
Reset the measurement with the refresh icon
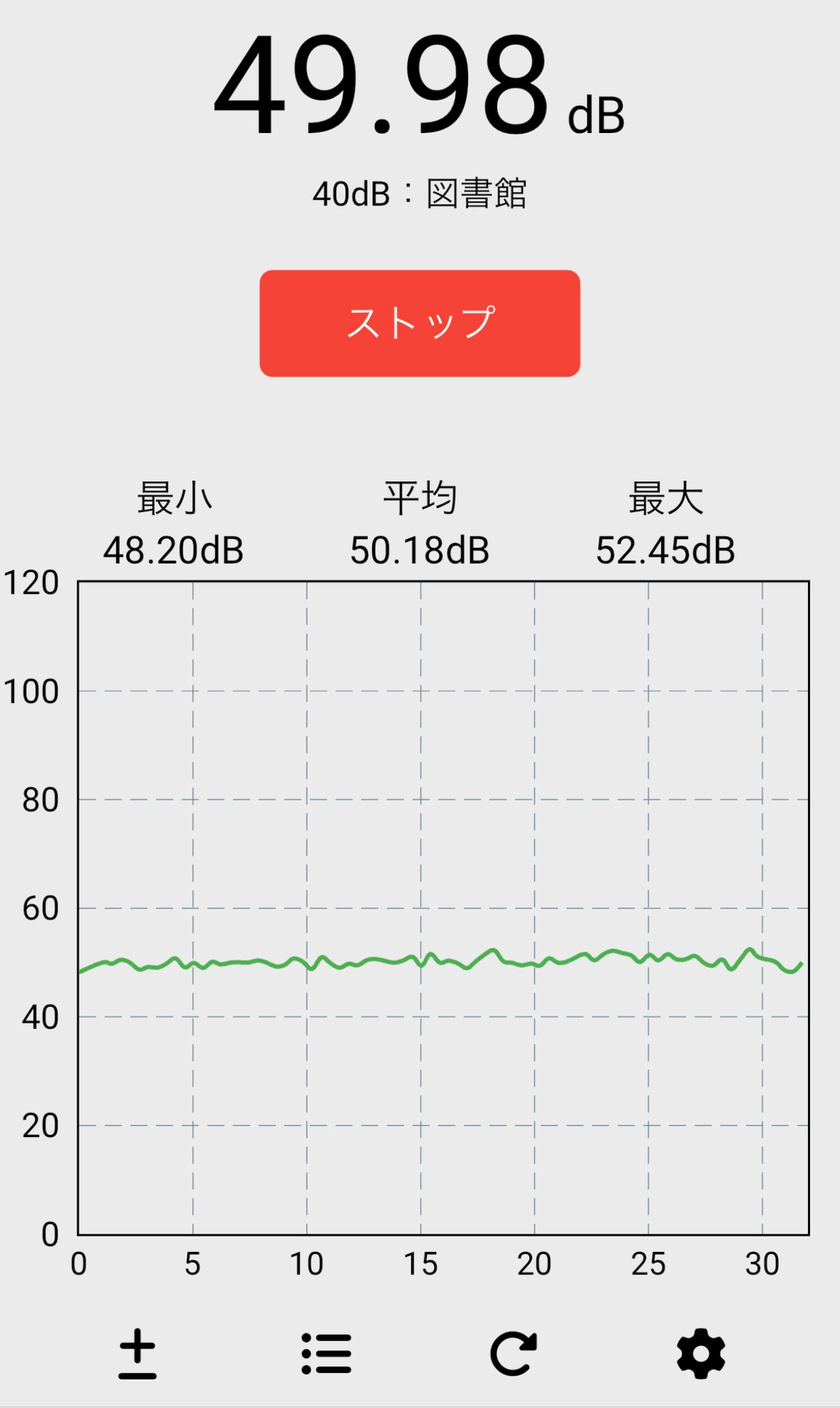(513, 1353)
